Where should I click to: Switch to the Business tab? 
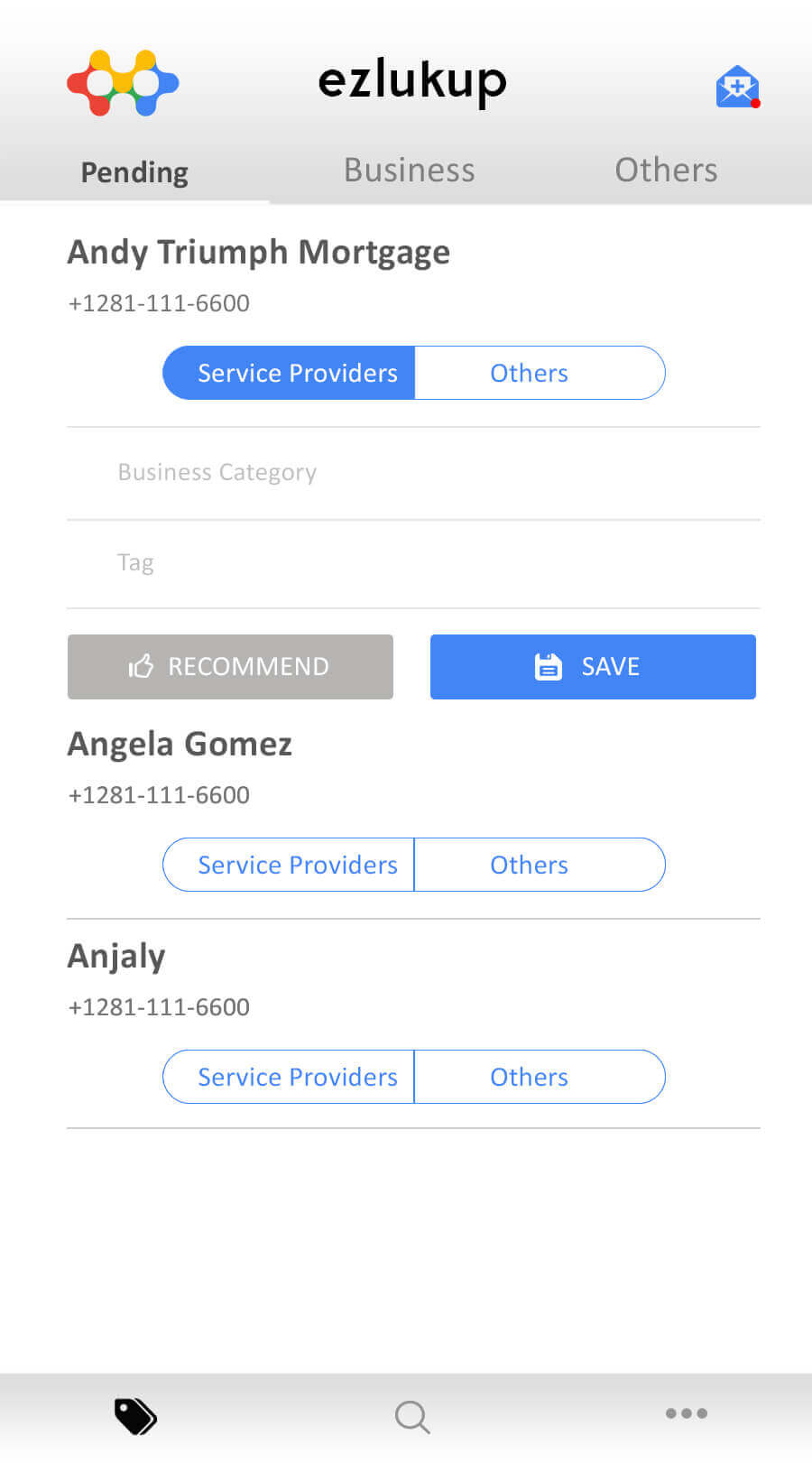[409, 170]
